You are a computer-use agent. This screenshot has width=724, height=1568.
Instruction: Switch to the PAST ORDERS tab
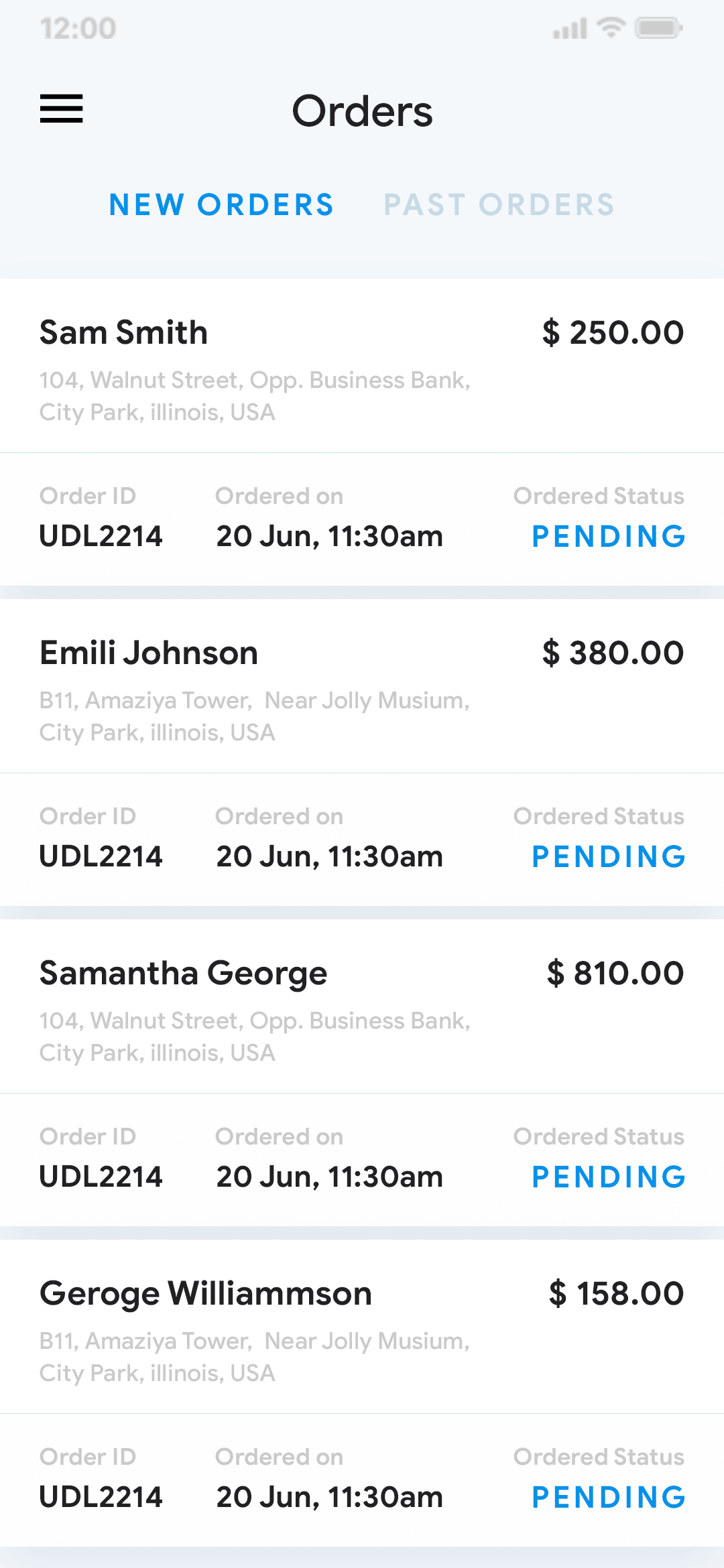499,204
